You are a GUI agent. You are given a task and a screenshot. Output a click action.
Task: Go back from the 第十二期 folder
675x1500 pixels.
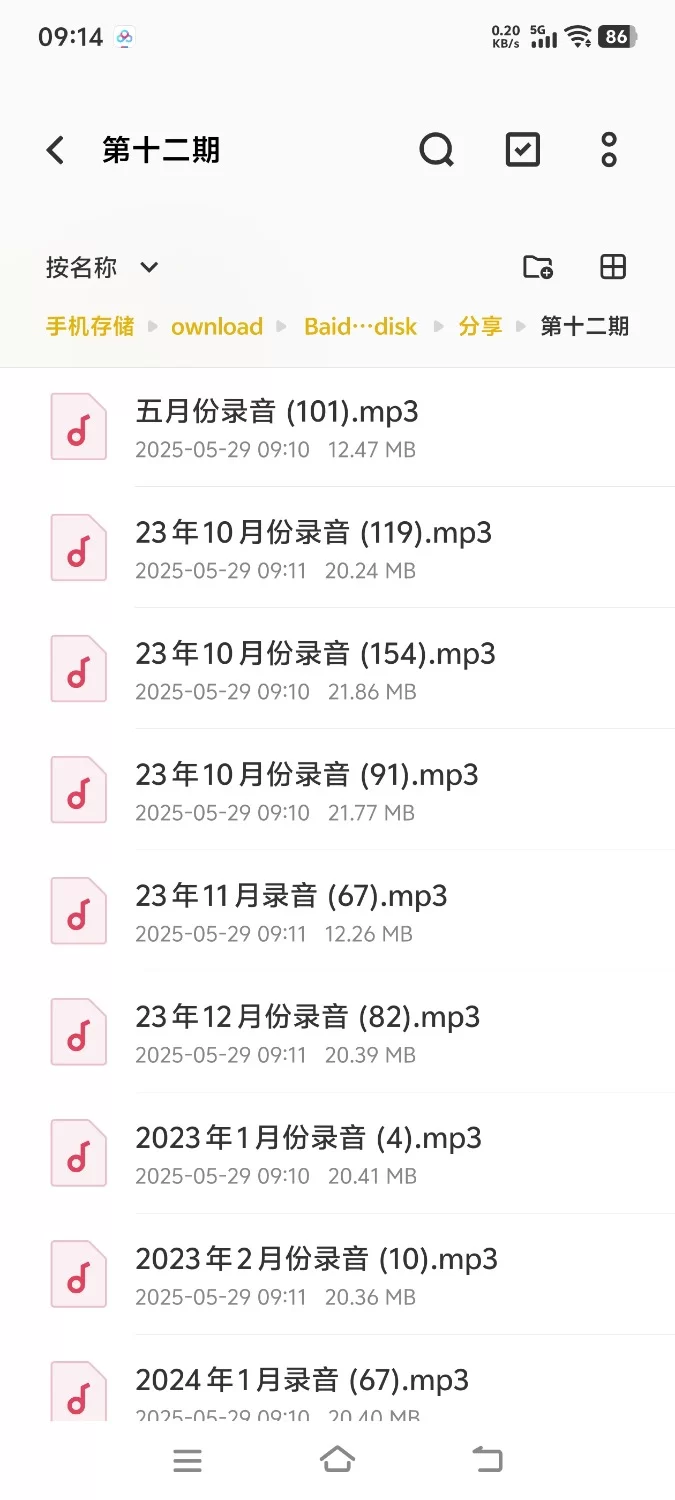[x=56, y=151]
